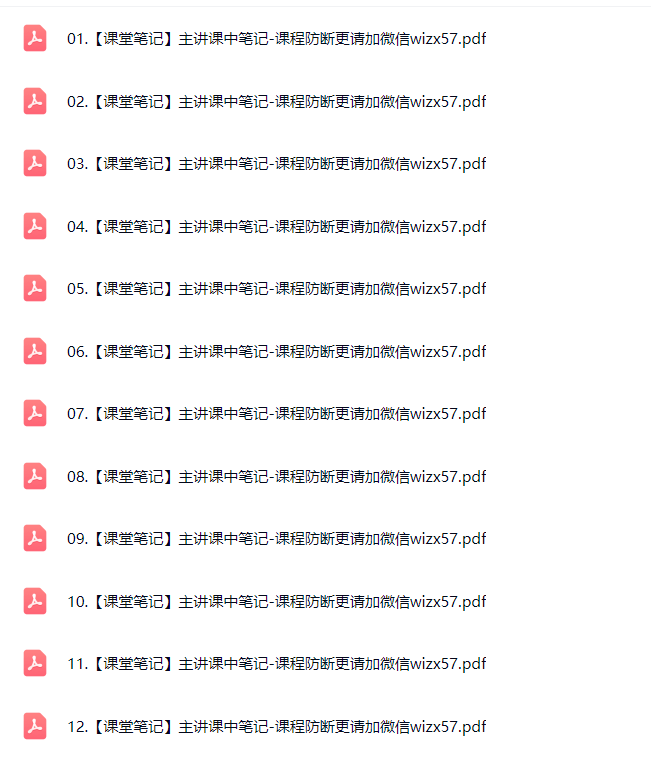Open PDF file 10 课堂笔记

[276, 601]
